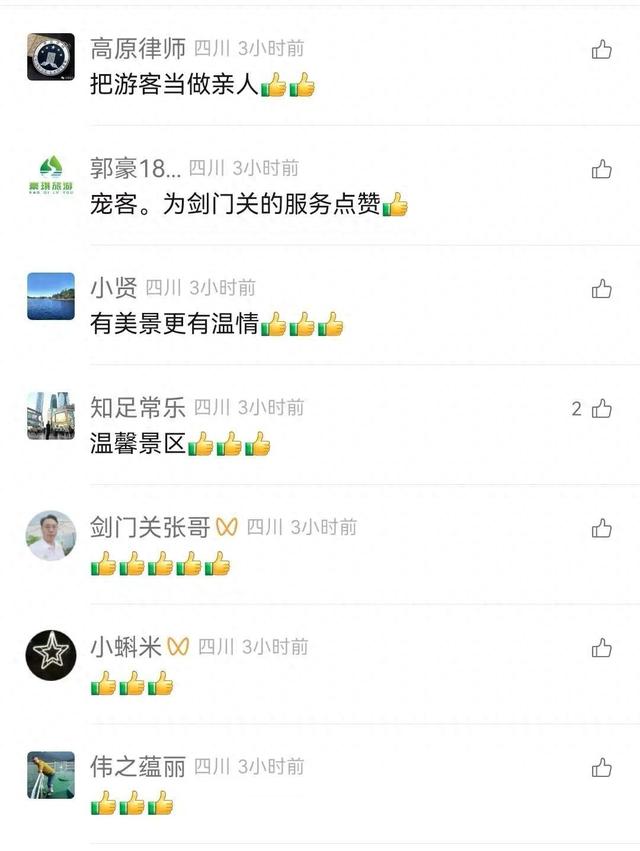640x851 pixels.
Task: Like 小蝌米's thumbs-up comment
Action: pos(601,648)
